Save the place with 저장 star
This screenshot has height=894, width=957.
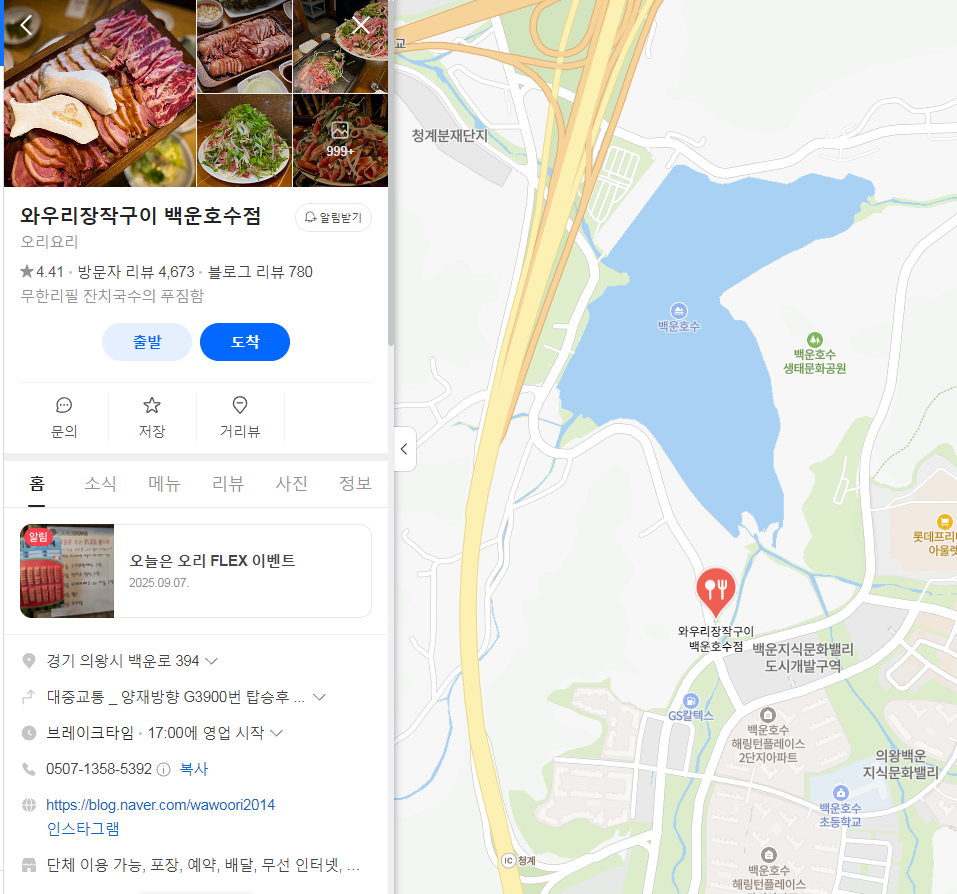coord(152,417)
